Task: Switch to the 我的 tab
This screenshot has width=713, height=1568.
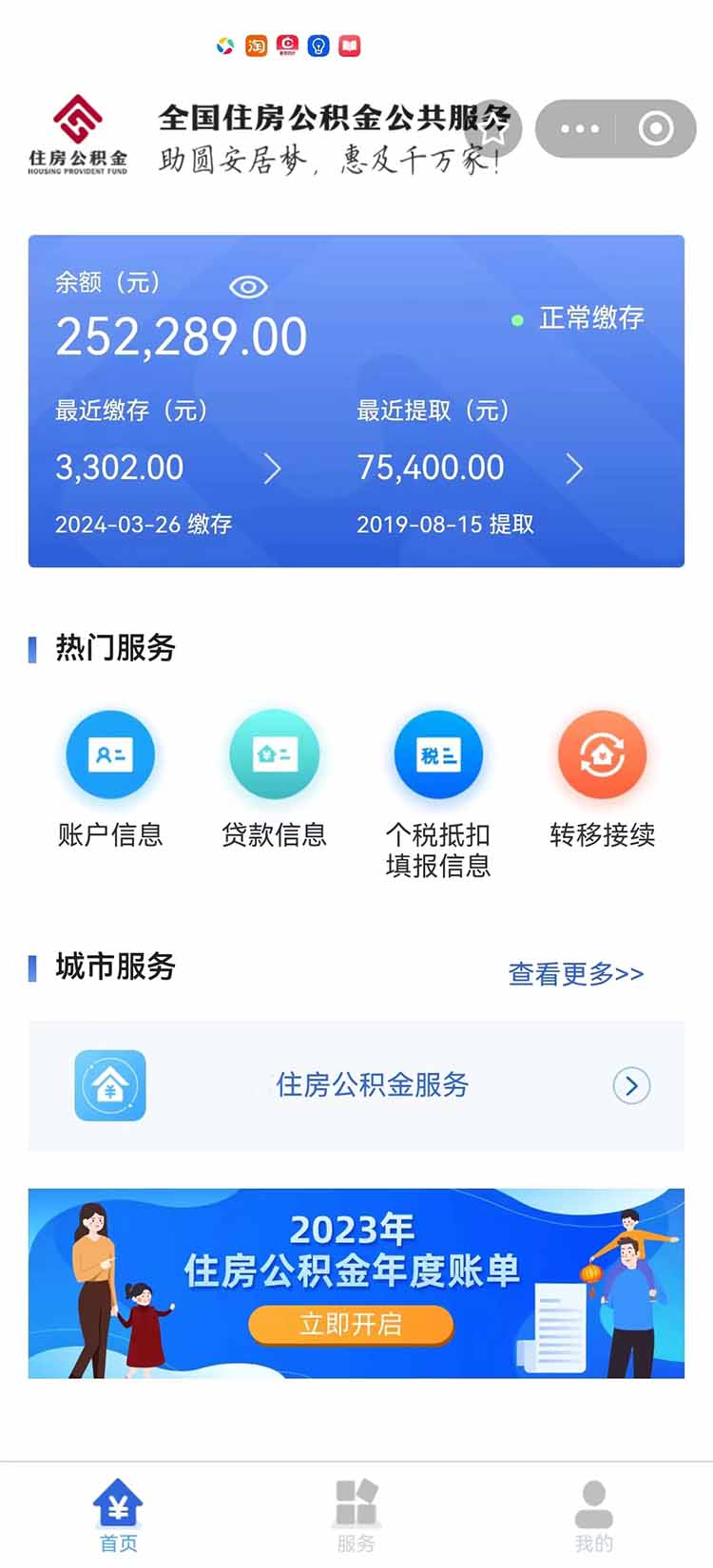Action: point(593,1515)
